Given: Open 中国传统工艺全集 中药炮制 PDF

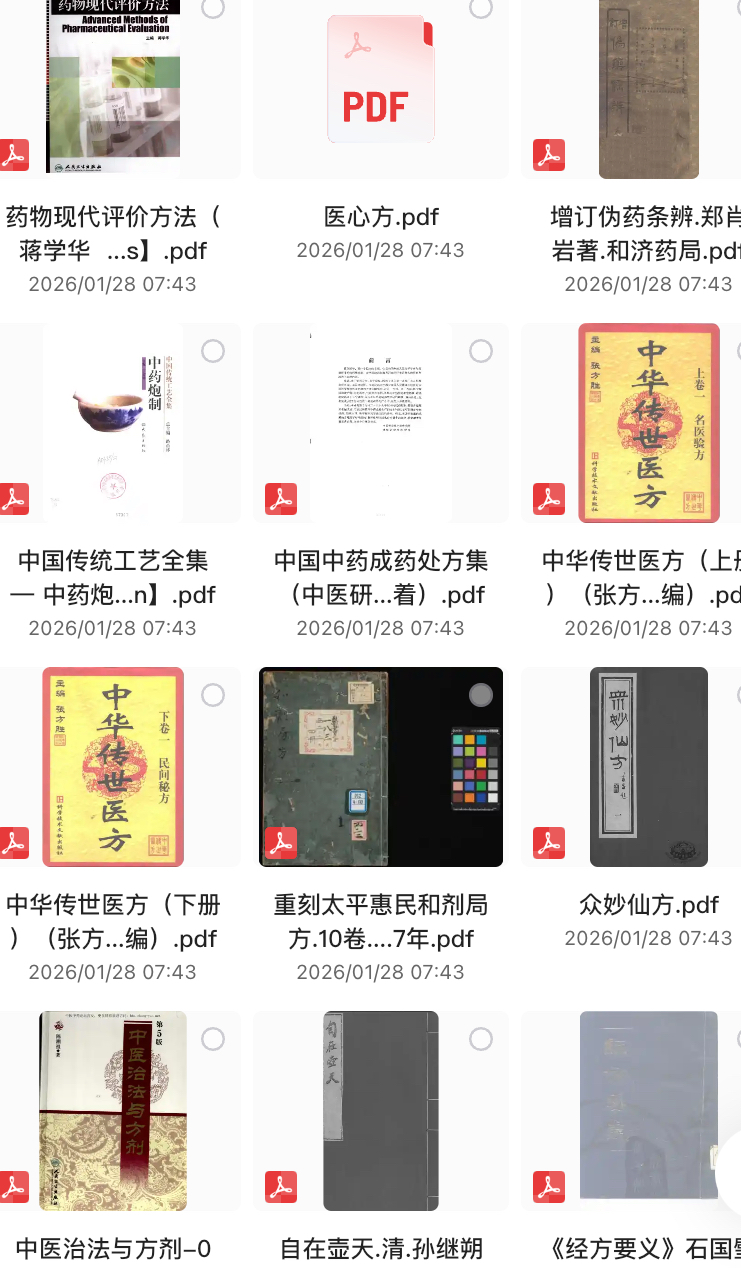Looking at the screenshot, I should point(113,425).
